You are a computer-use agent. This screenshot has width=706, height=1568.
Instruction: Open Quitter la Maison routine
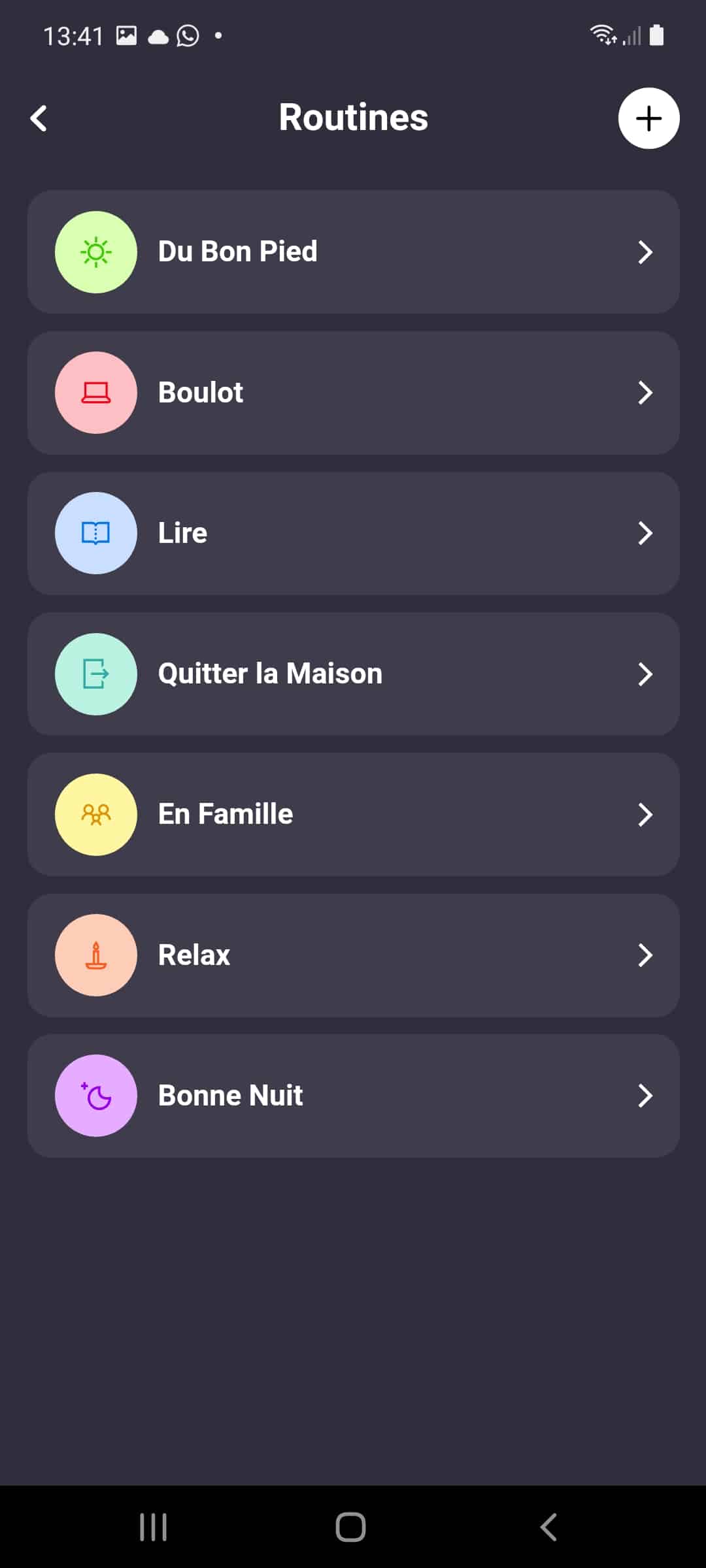coord(353,674)
